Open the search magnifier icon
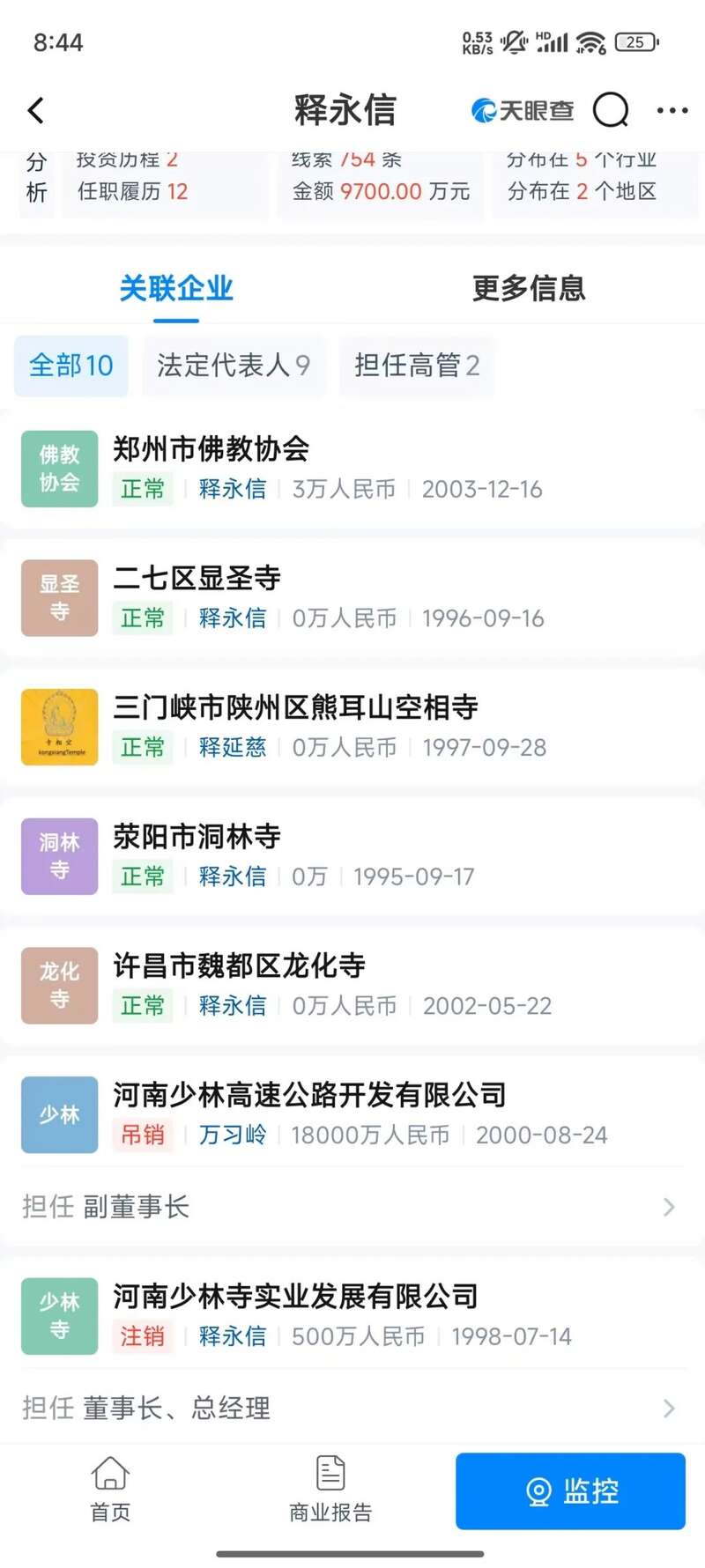This screenshot has width=705, height=1568. [x=611, y=111]
